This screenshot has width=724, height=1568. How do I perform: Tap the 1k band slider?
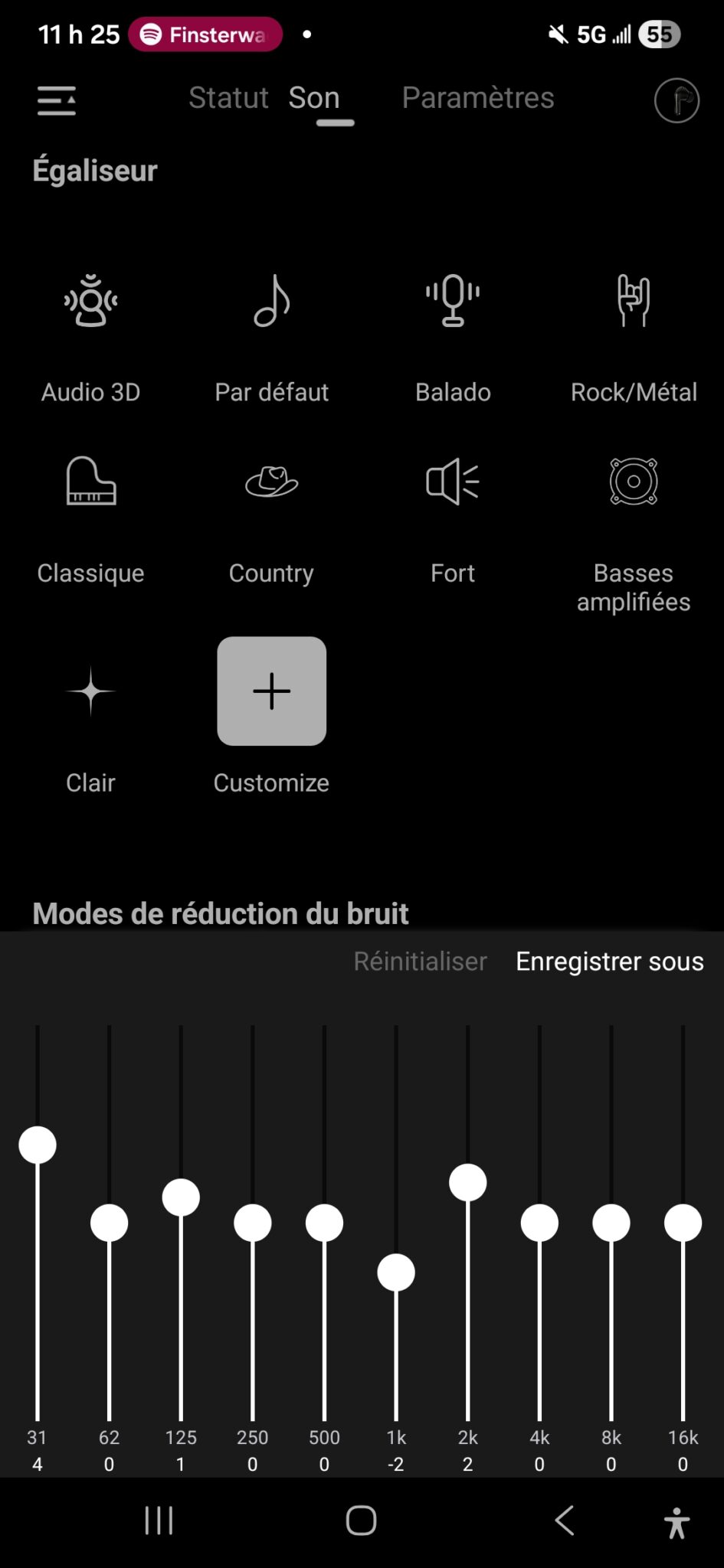[396, 1272]
